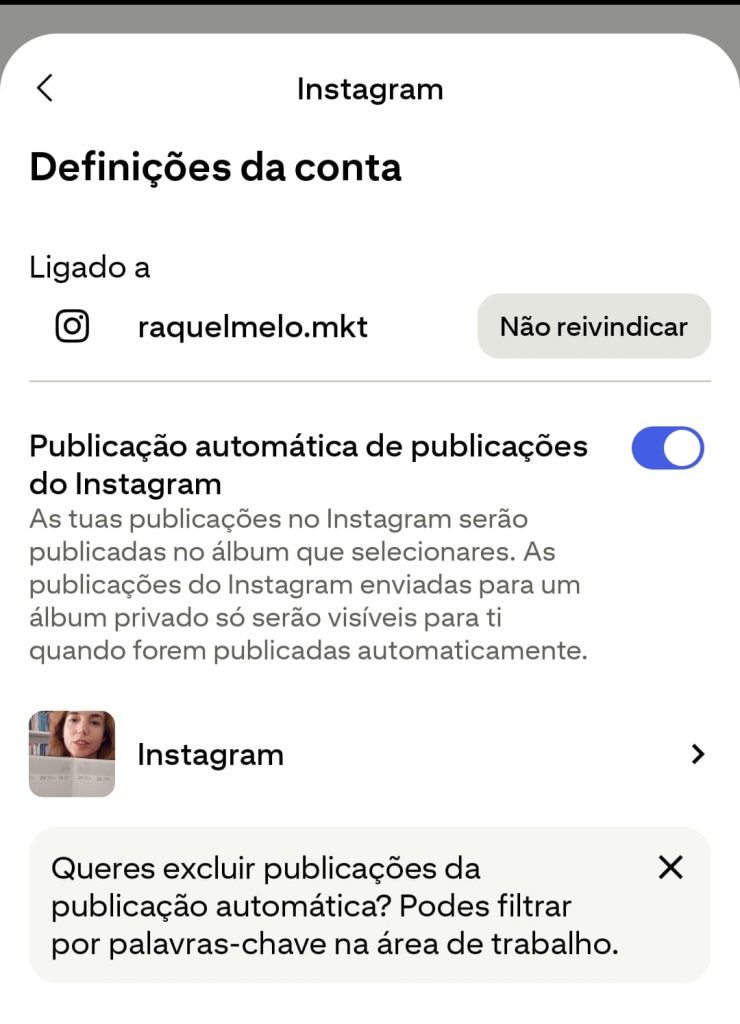The image size is (740, 1024).
Task: Dismiss the auto-publish exclusion notice with its X
Action: click(x=672, y=869)
